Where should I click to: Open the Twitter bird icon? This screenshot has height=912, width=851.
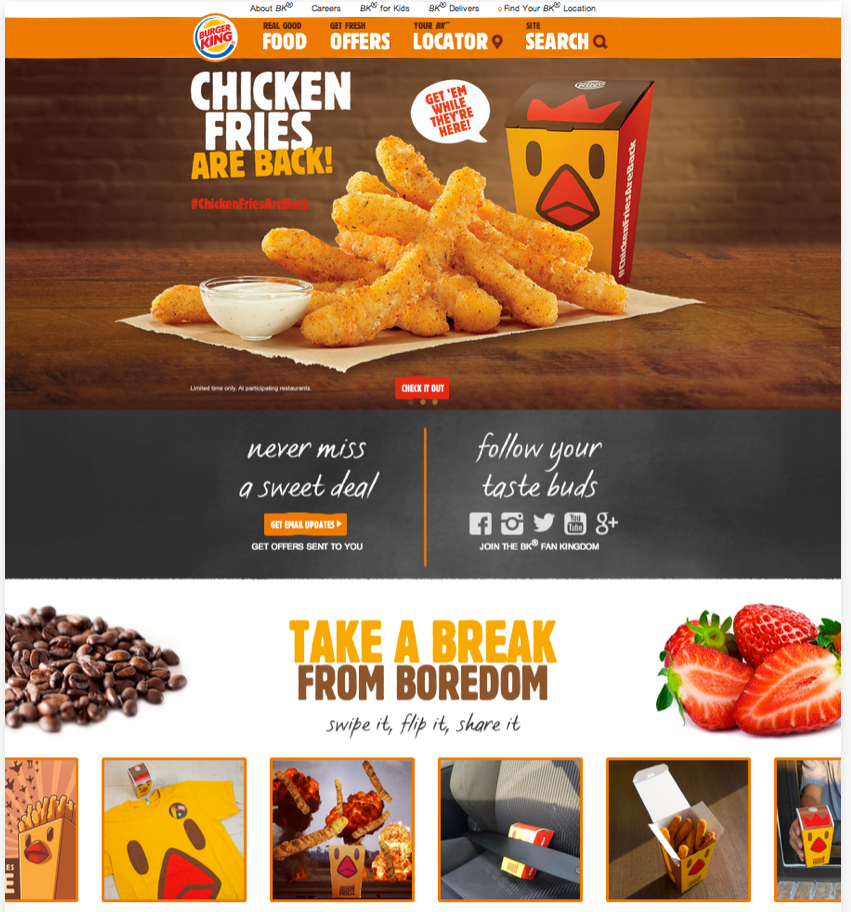pyautogui.click(x=543, y=523)
